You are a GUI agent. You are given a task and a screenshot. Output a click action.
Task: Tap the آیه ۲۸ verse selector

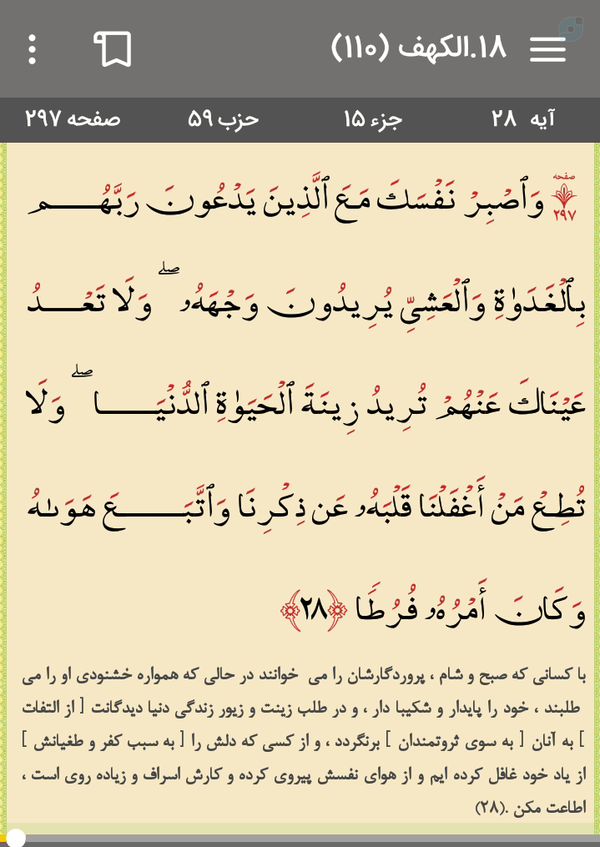click(523, 119)
